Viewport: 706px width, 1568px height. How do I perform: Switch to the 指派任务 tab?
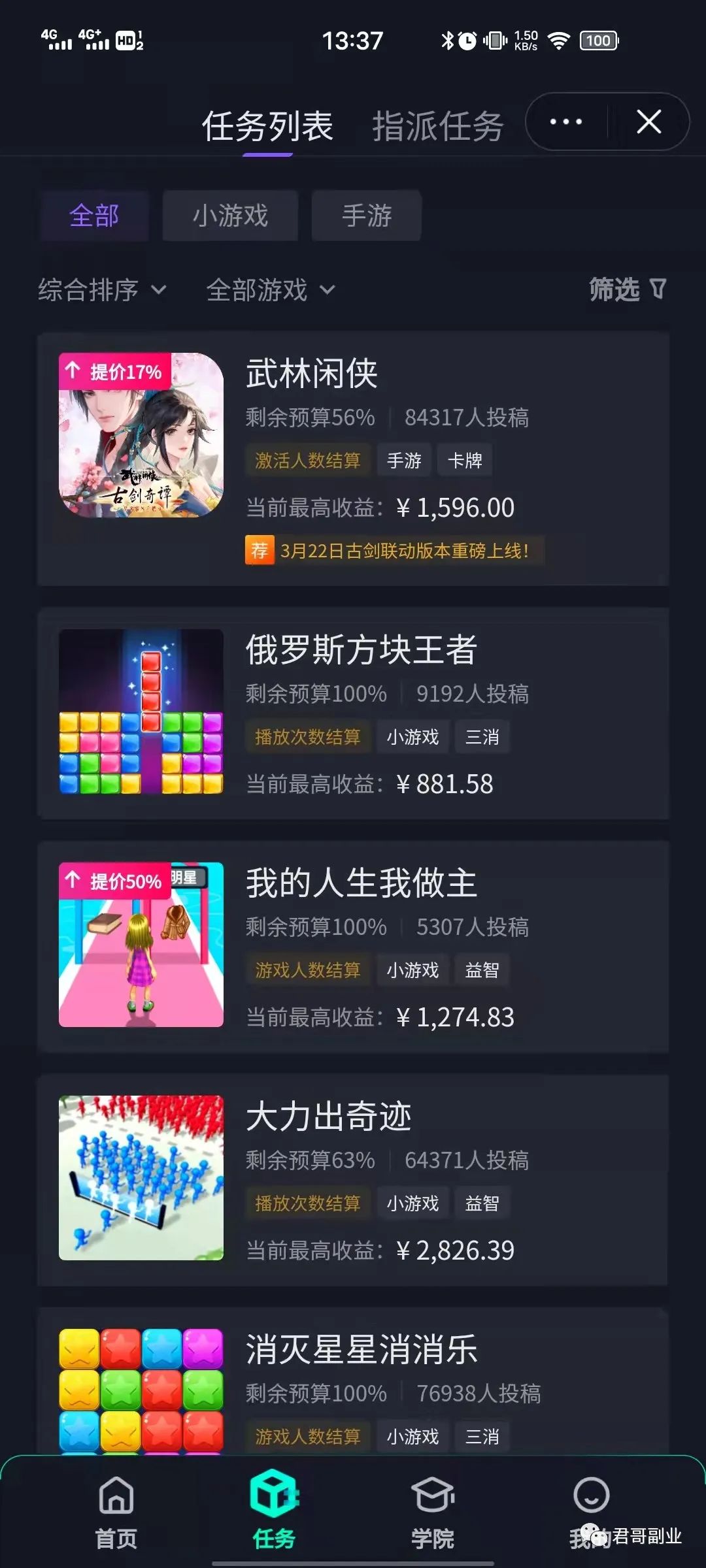[x=437, y=126]
